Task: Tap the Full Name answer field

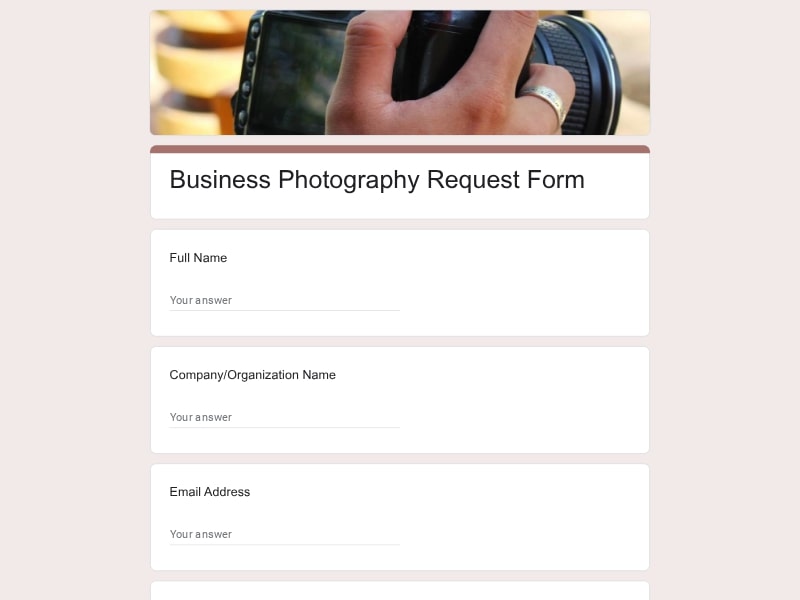Action: pyautogui.click(x=284, y=300)
